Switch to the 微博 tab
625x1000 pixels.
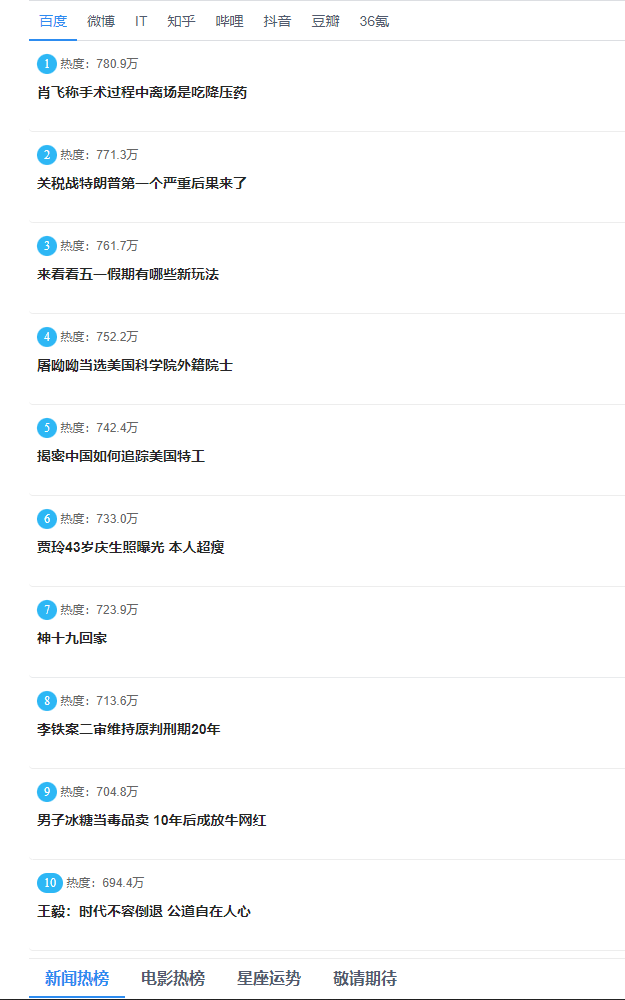tap(101, 21)
